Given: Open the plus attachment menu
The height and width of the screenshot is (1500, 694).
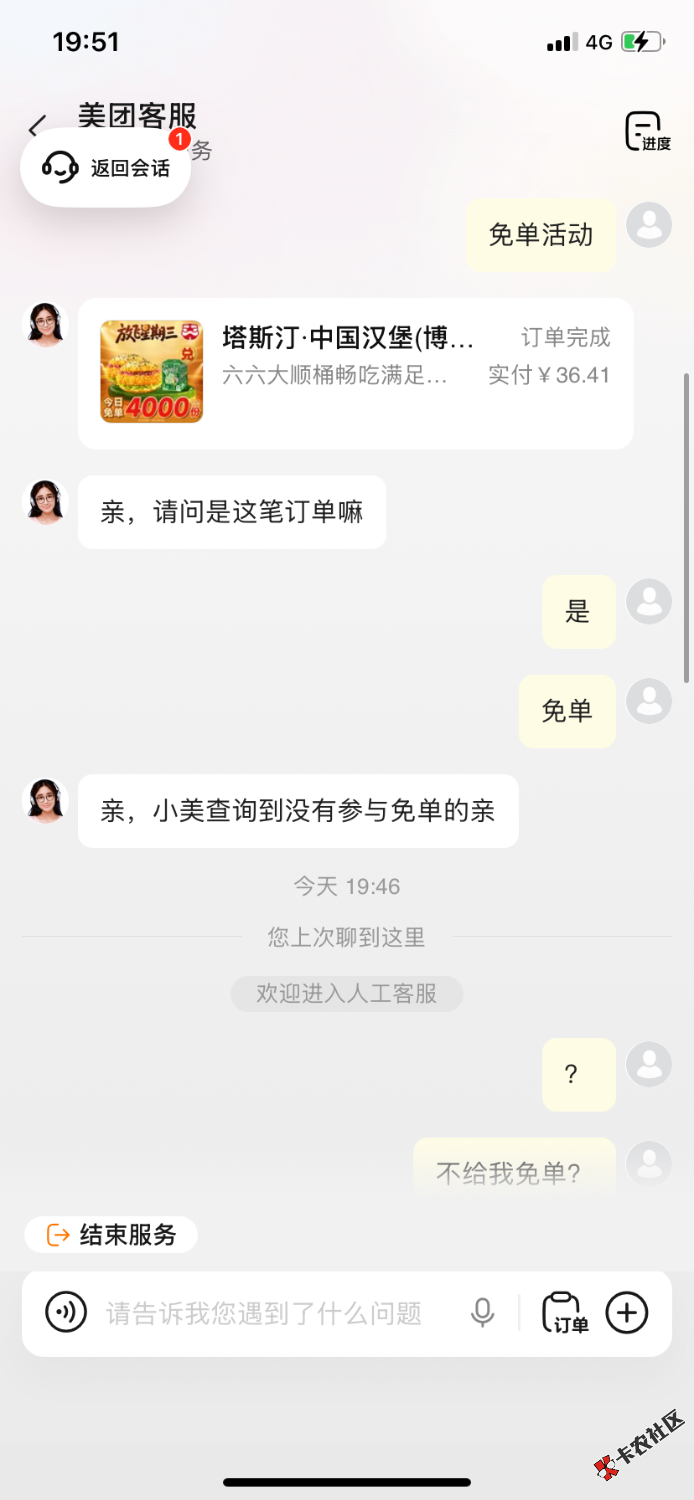Looking at the screenshot, I should (628, 1312).
